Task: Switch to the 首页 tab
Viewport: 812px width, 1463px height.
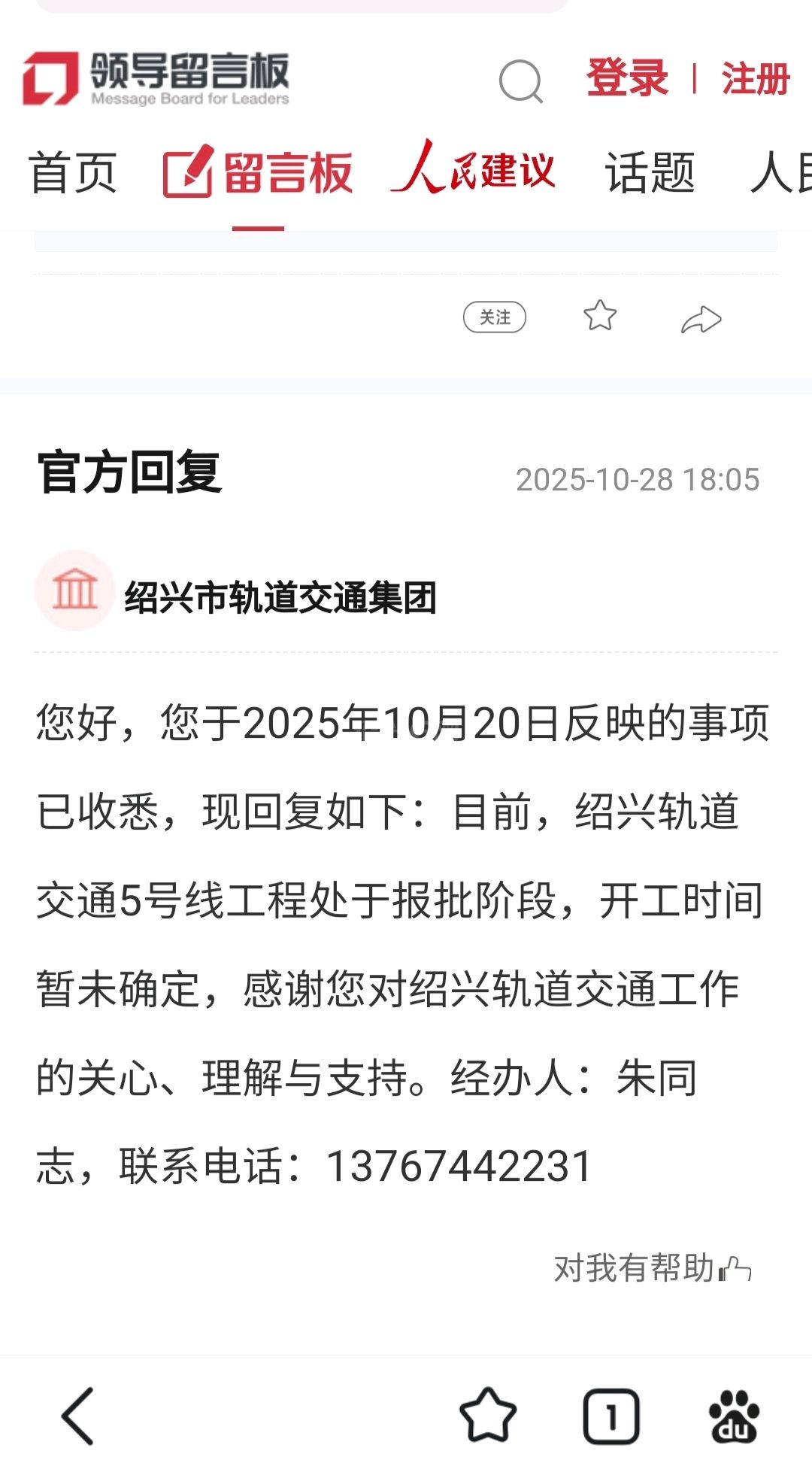Action: tap(73, 173)
